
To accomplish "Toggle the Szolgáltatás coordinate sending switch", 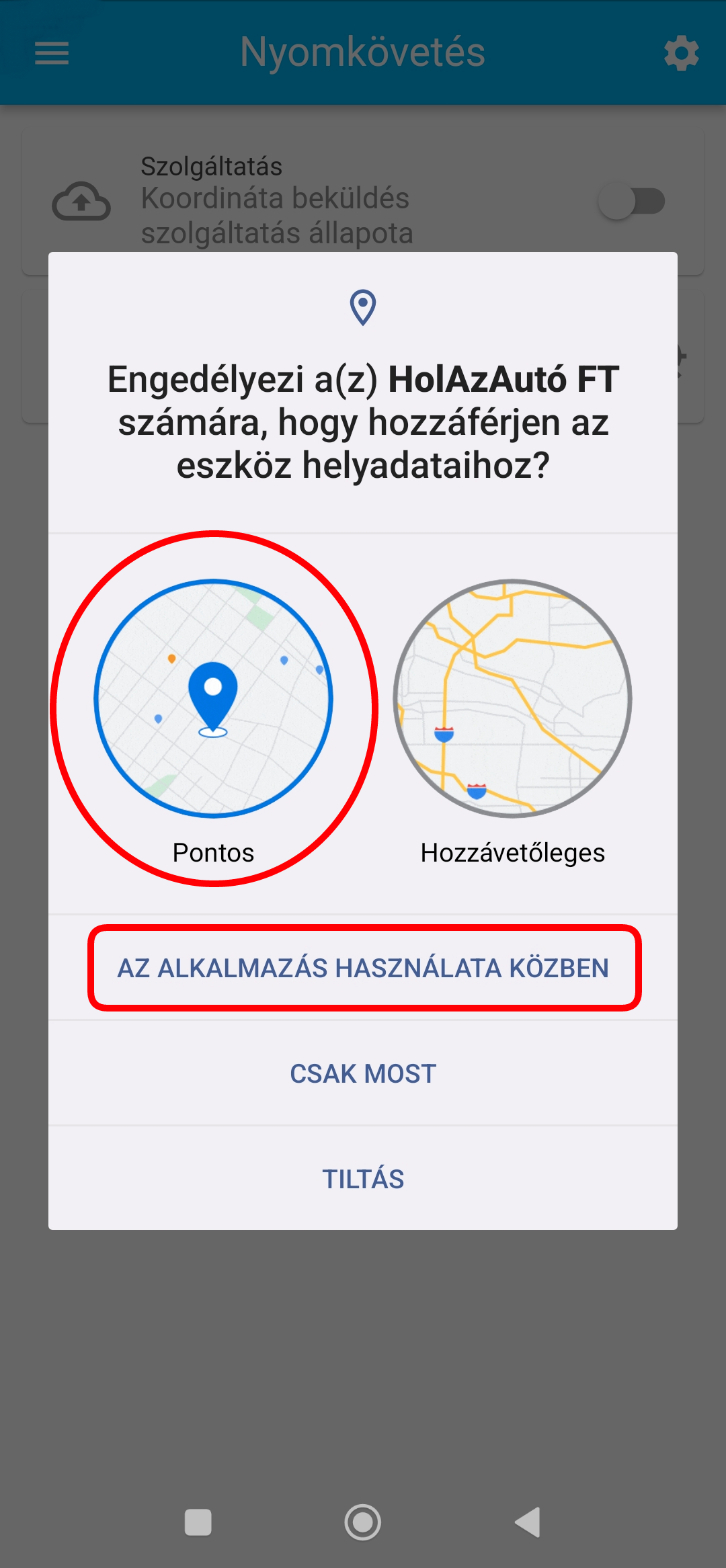I will point(631,201).
